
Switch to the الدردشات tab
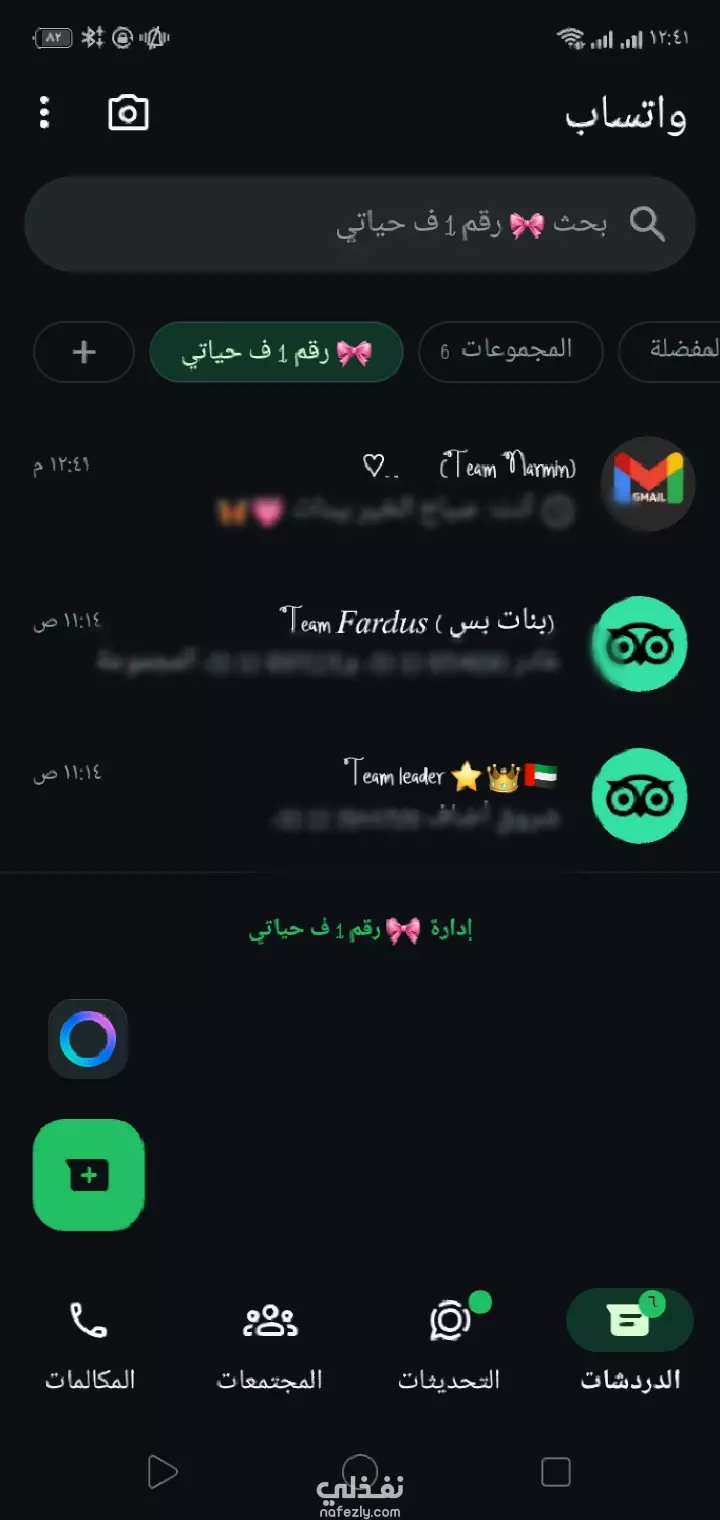coord(630,1340)
